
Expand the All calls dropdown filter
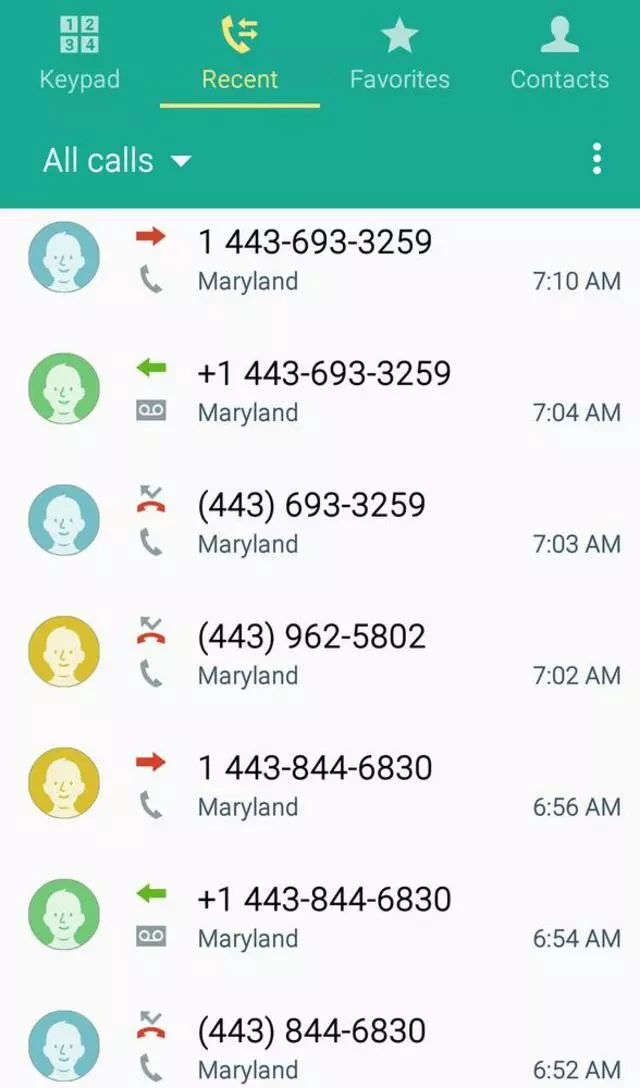[117, 161]
